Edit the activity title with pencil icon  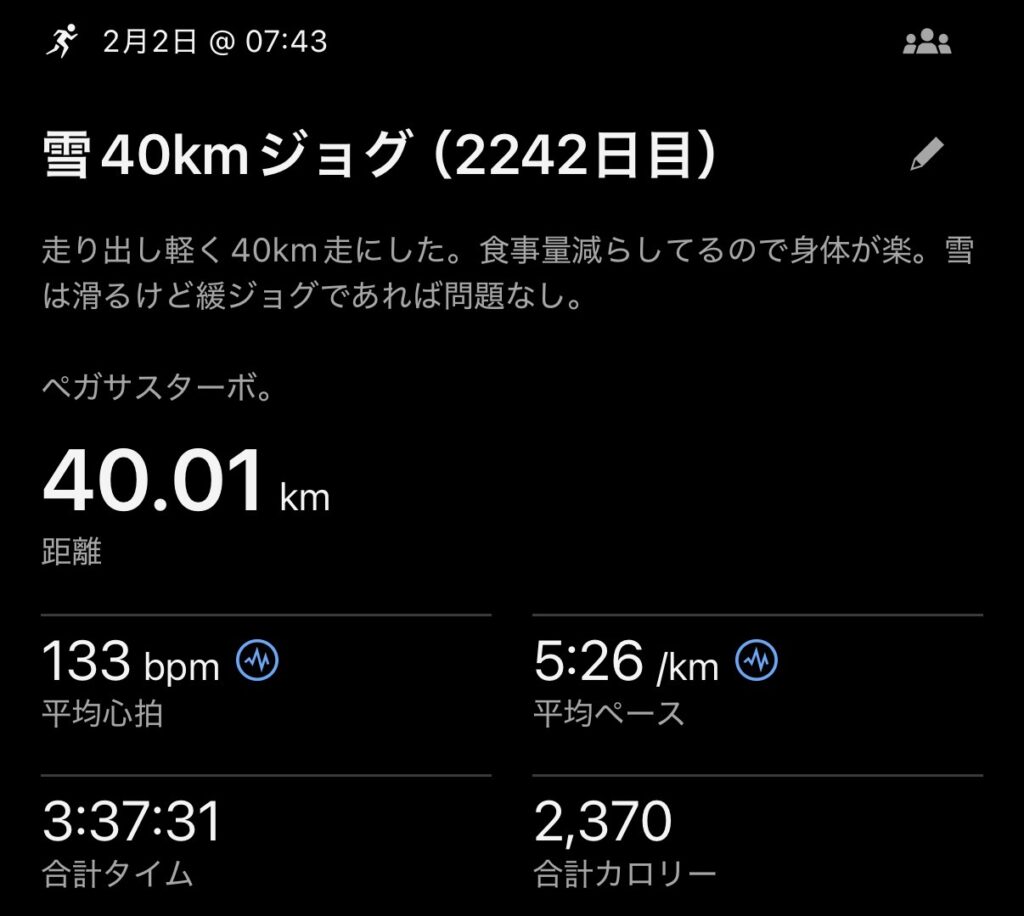click(x=926, y=154)
